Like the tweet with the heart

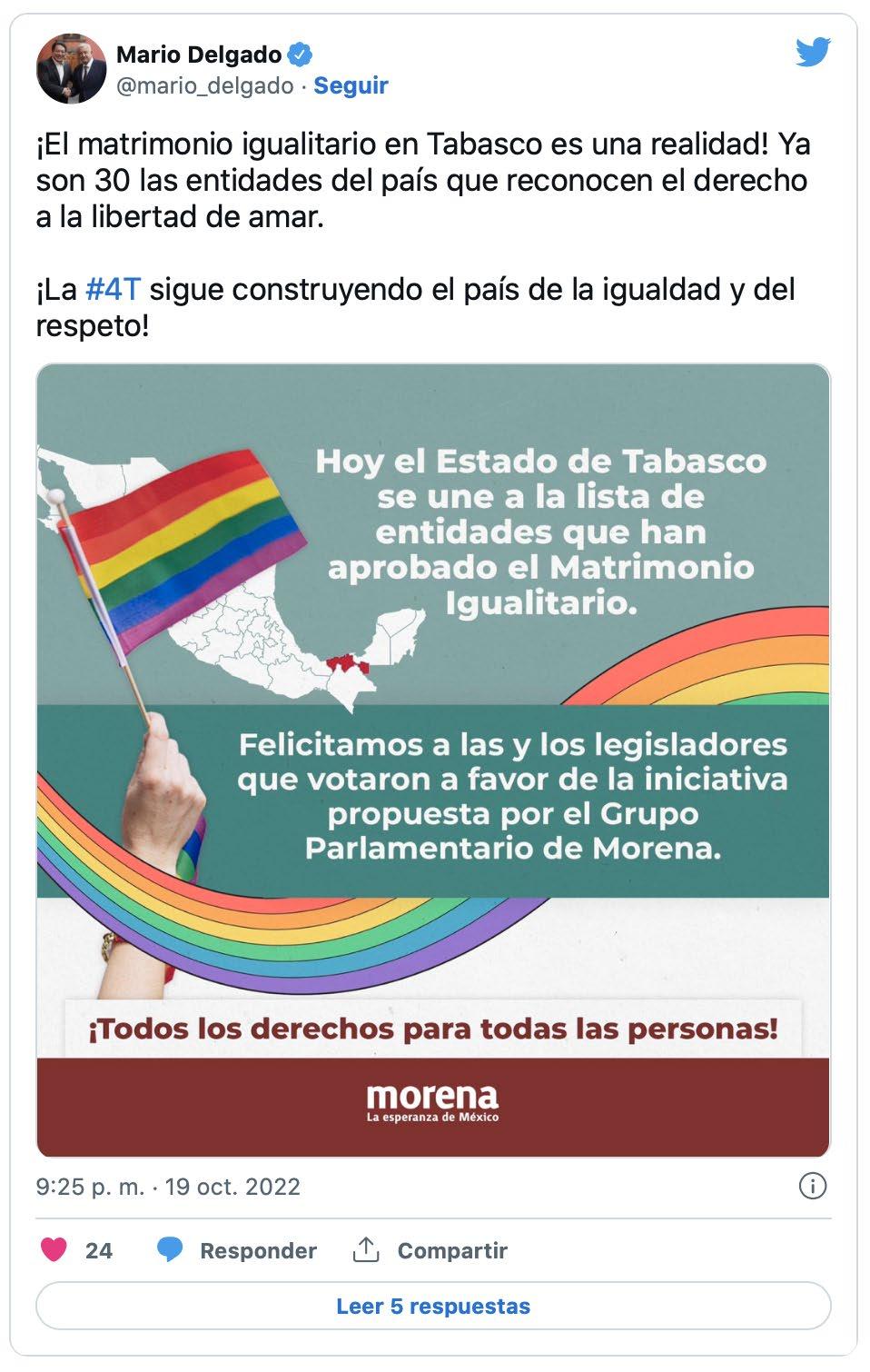point(54,1250)
